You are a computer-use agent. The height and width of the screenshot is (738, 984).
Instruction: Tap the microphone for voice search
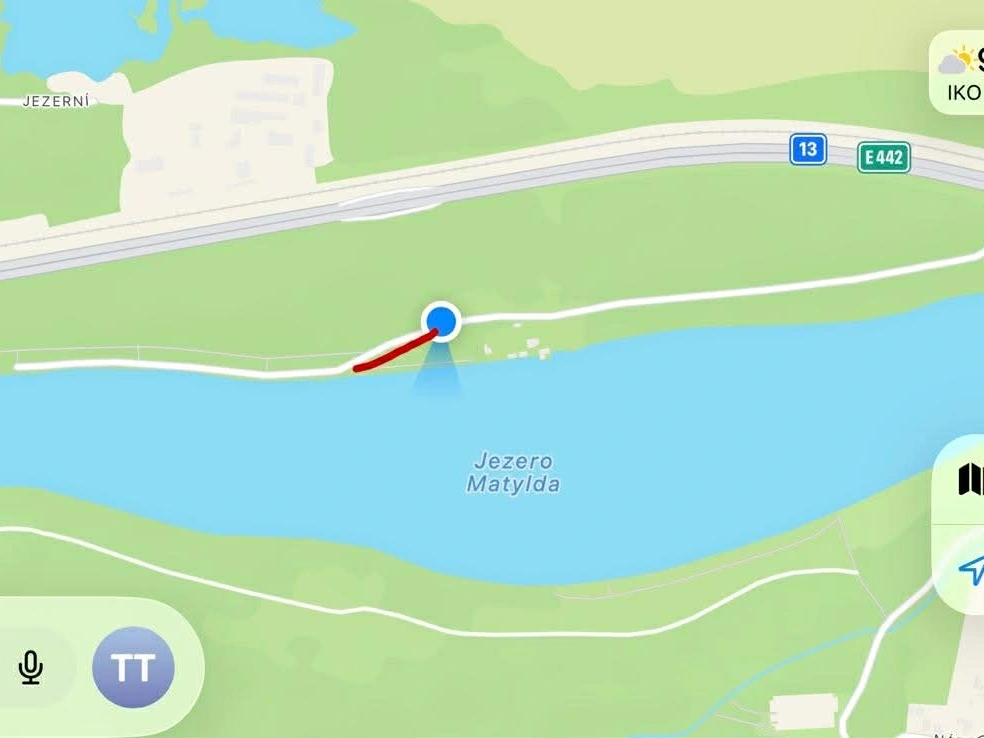31,667
